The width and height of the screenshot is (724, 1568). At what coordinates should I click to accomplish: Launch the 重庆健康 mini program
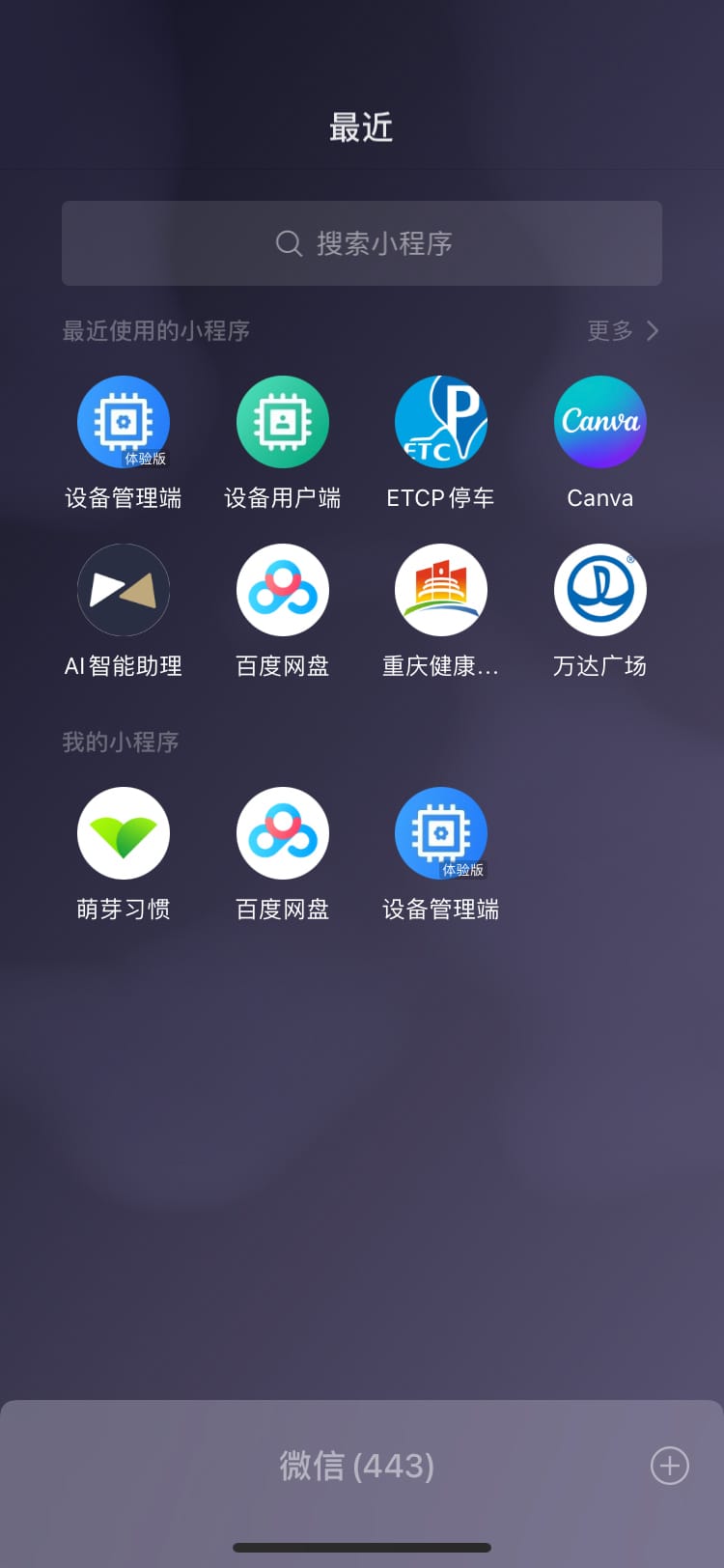[x=441, y=590]
